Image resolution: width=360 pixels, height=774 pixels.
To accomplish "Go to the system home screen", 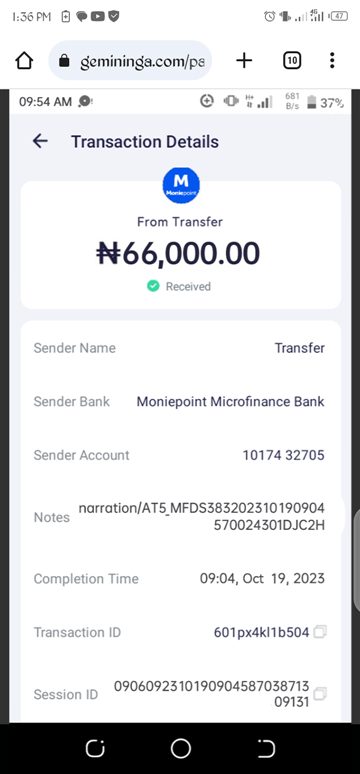I will (180, 748).
